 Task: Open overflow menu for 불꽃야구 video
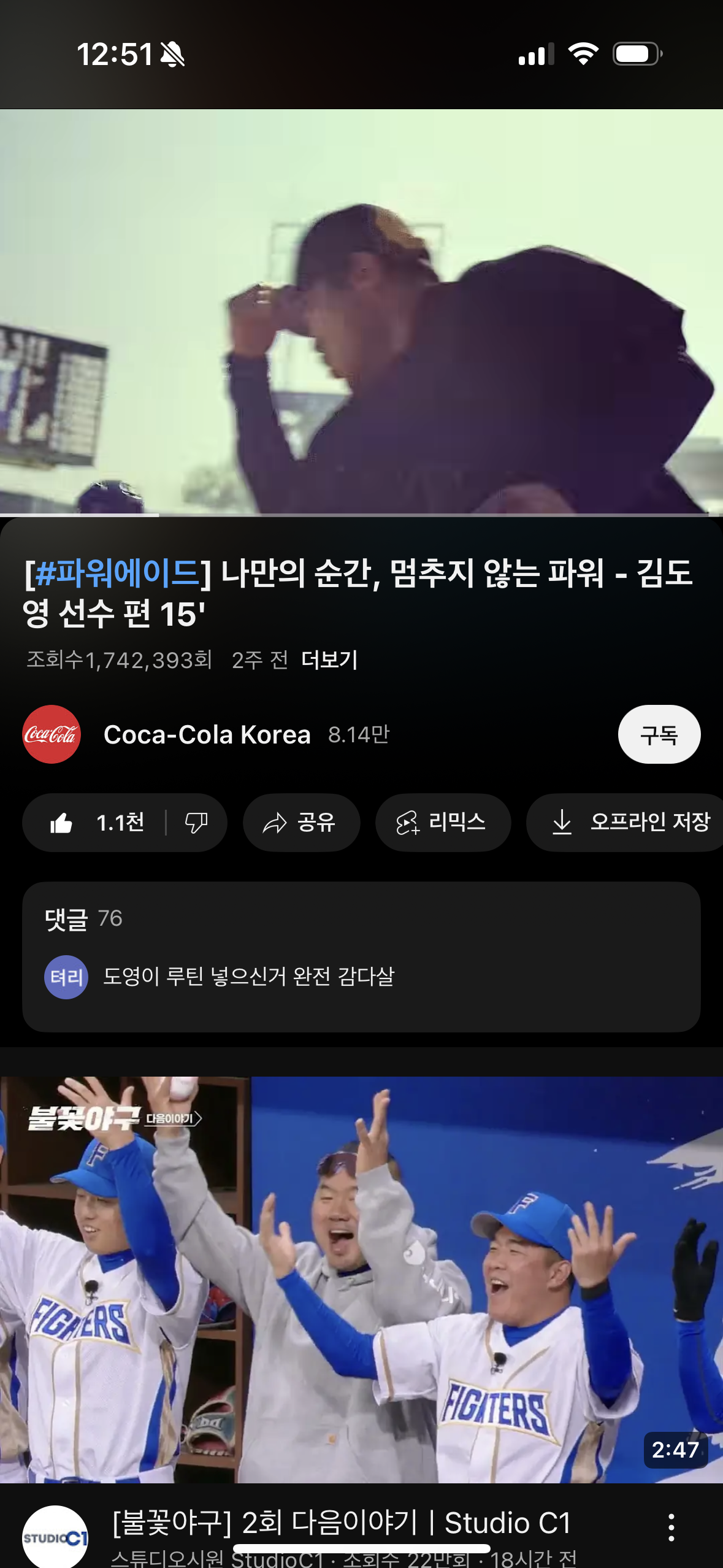[x=671, y=1527]
